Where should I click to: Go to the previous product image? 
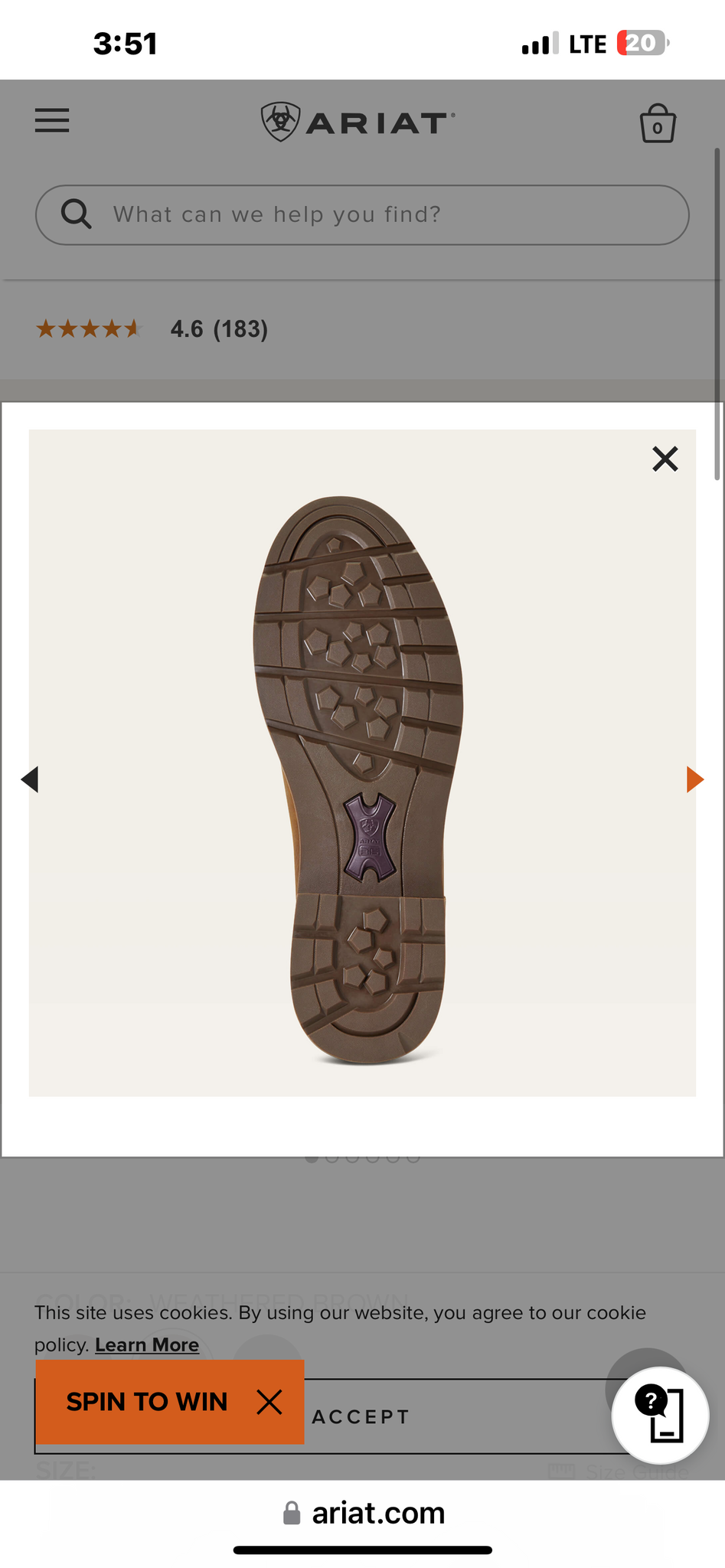[x=30, y=779]
